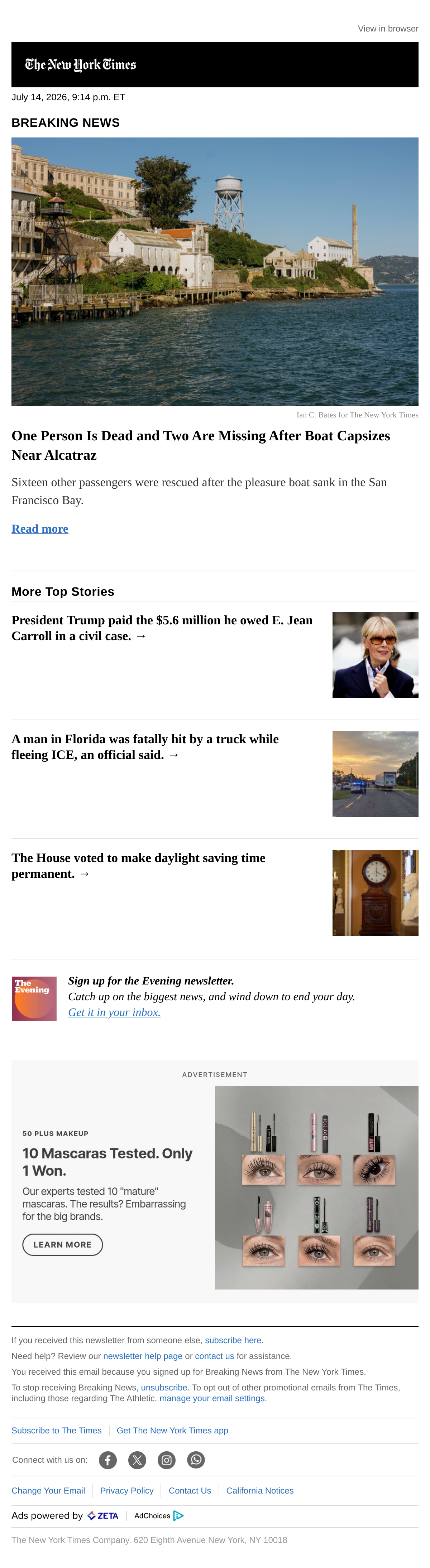Open Privacy Policy
The image size is (430, 1568).
coord(127,1491)
